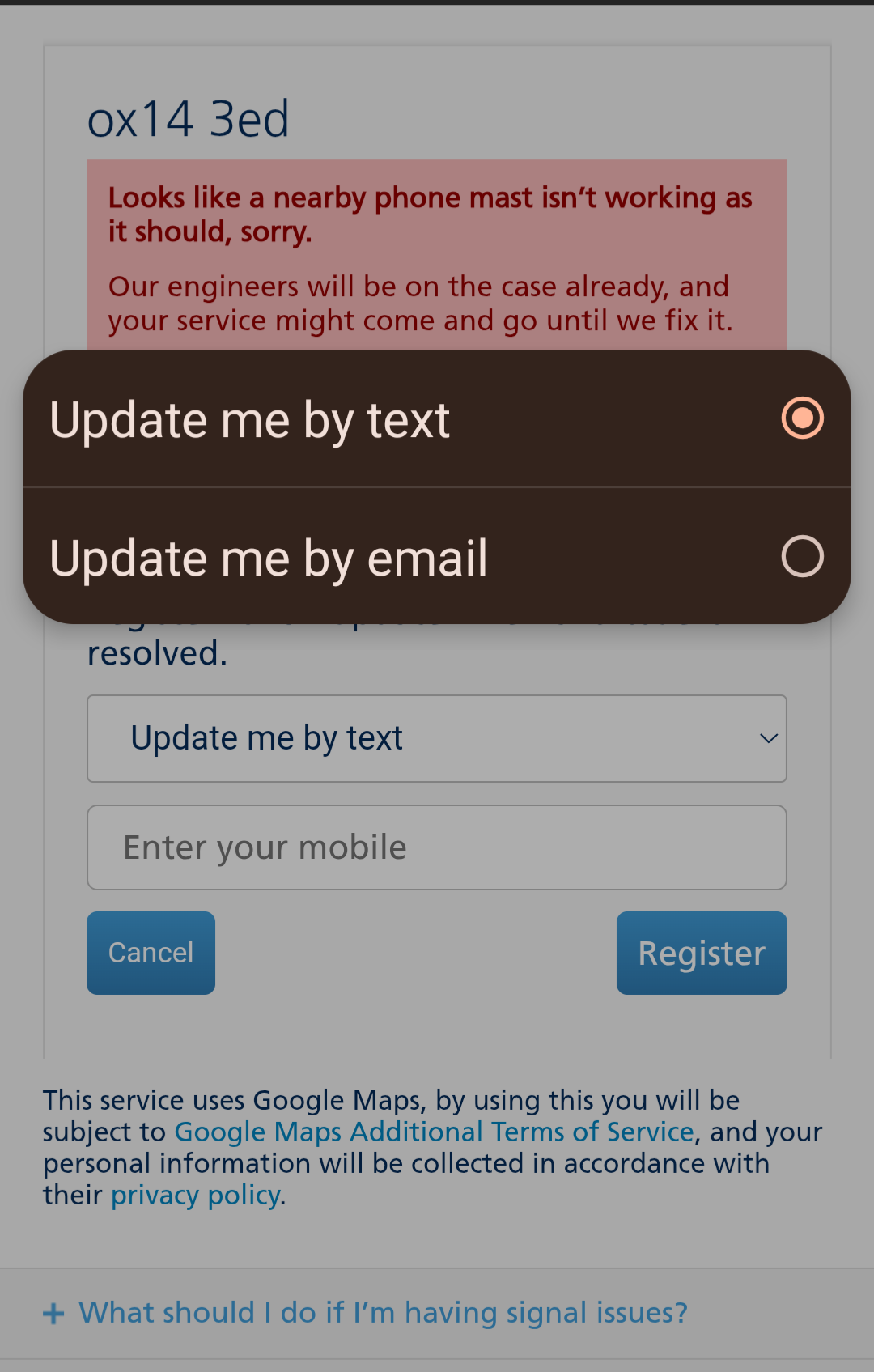Viewport: 874px width, 1372px height.
Task: Open the privacy policy link
Action: (195, 1195)
